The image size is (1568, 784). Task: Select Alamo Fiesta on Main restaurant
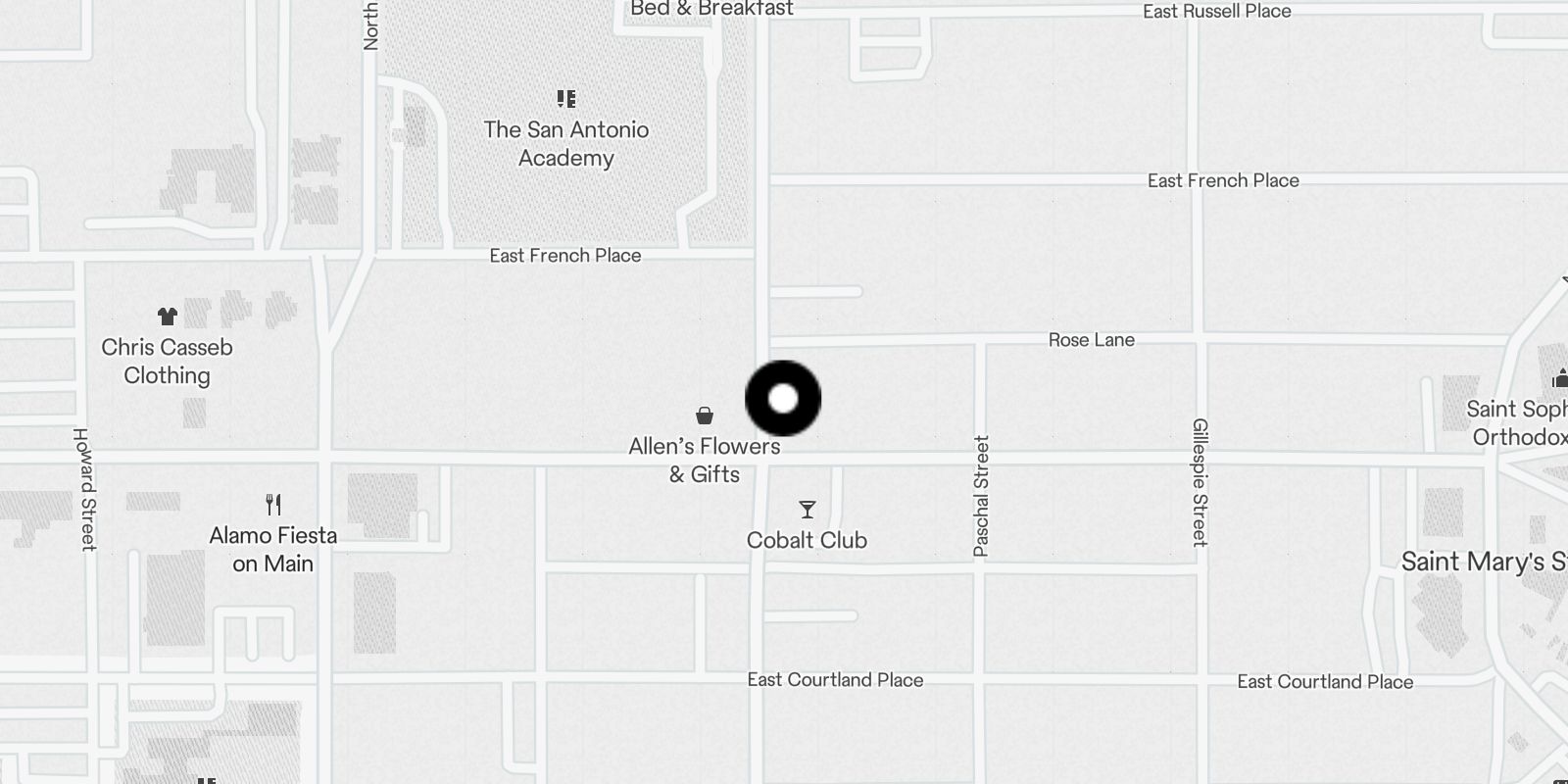point(273,506)
